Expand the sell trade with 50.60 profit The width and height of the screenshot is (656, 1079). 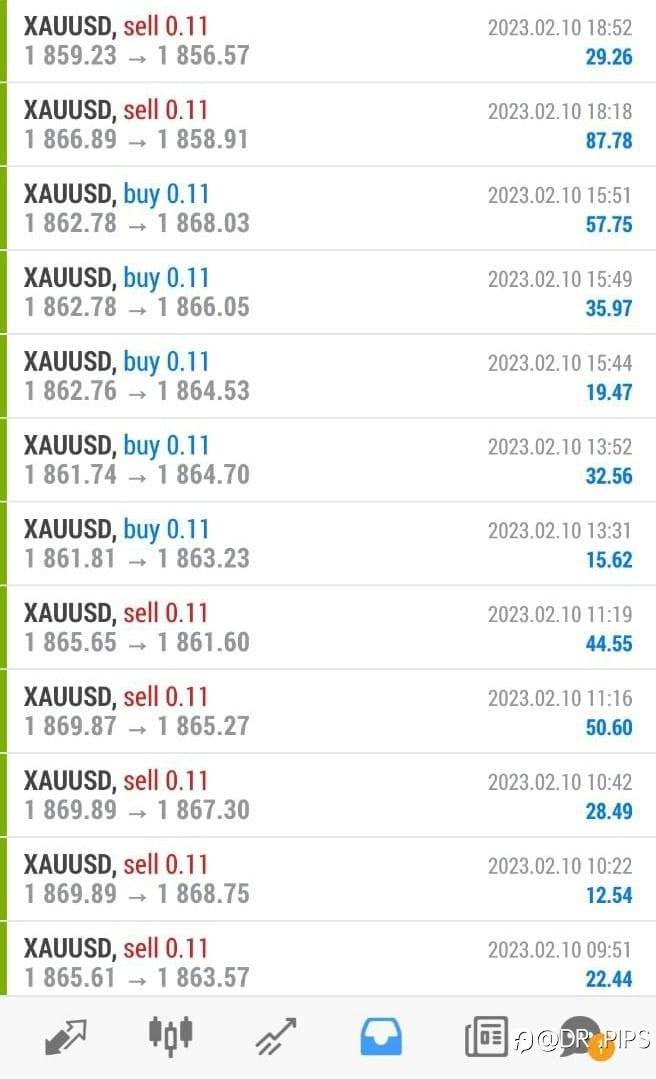(x=328, y=713)
